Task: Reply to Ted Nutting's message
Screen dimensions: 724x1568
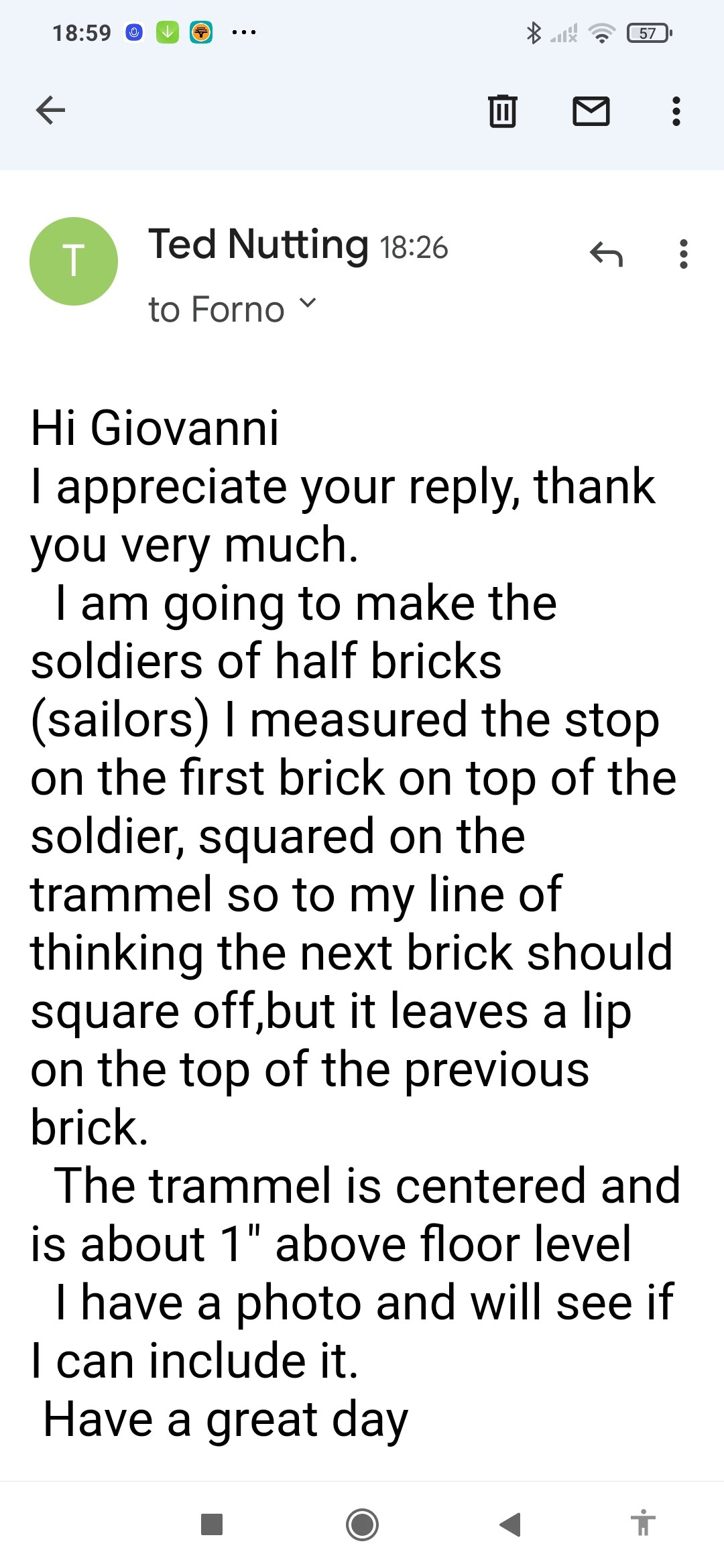Action: [x=606, y=255]
